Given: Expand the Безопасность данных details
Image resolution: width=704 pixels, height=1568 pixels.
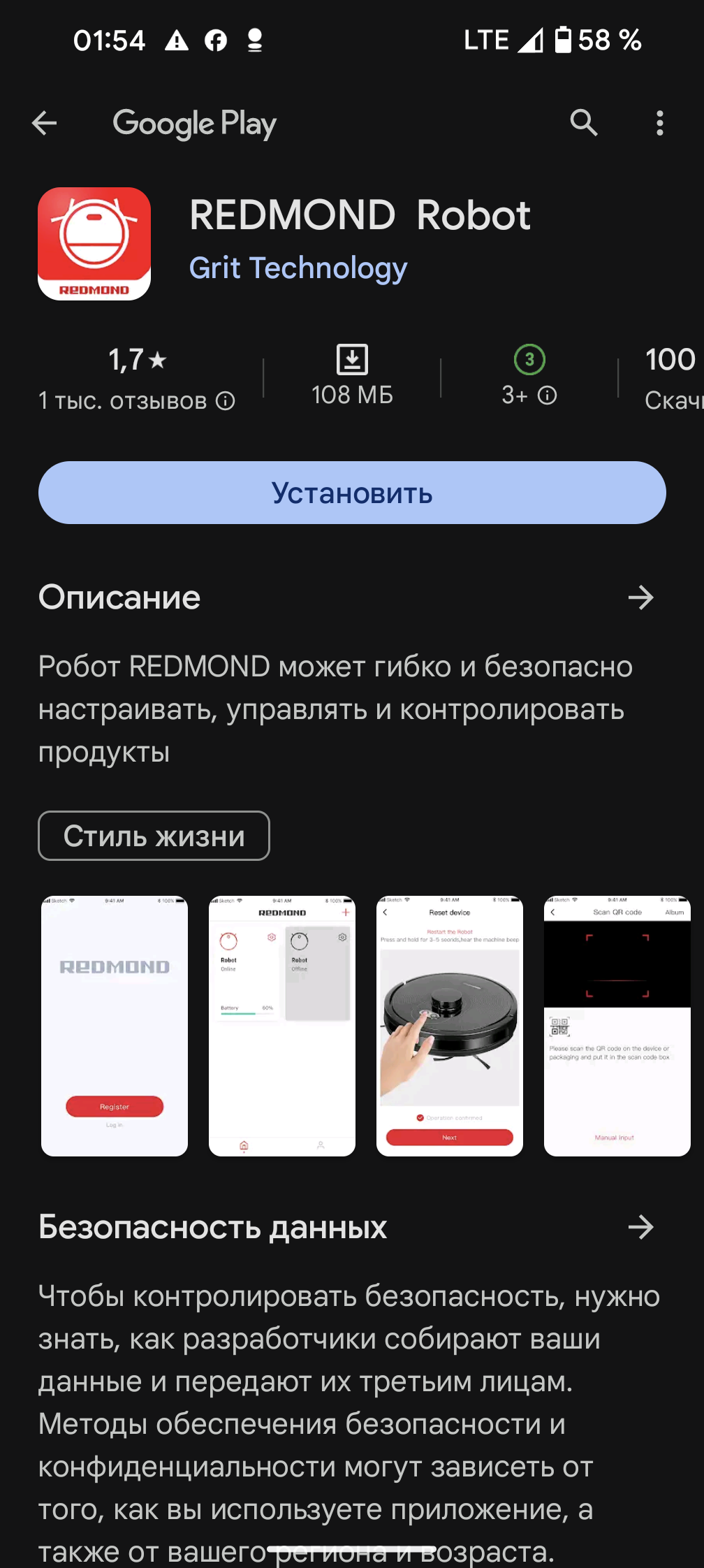Looking at the screenshot, I should (642, 1228).
